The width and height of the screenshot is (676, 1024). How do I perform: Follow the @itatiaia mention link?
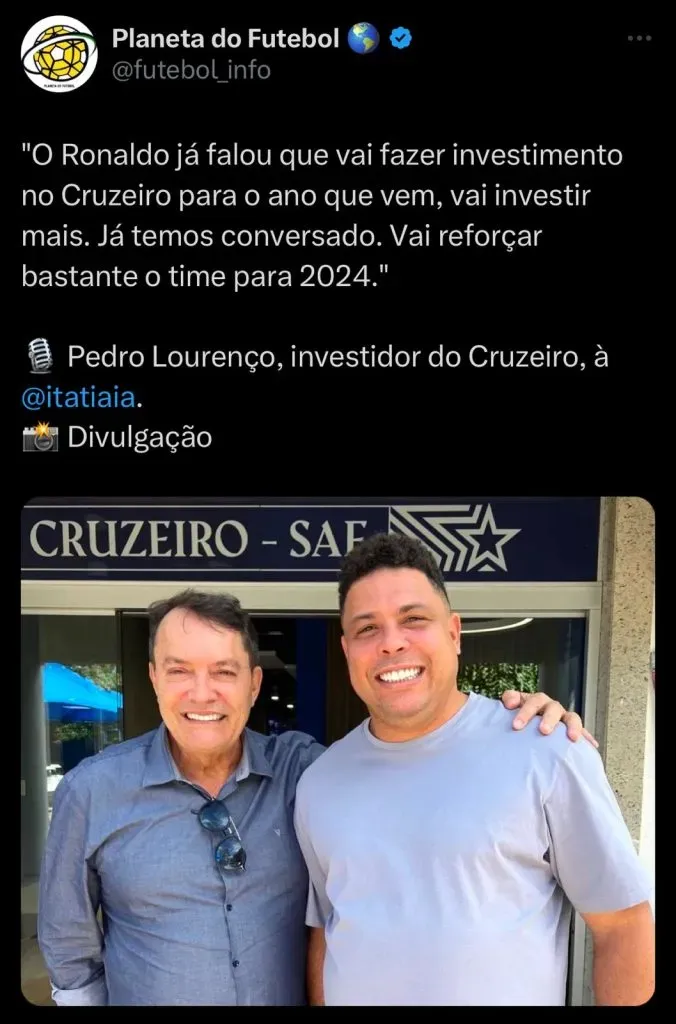click(75, 397)
